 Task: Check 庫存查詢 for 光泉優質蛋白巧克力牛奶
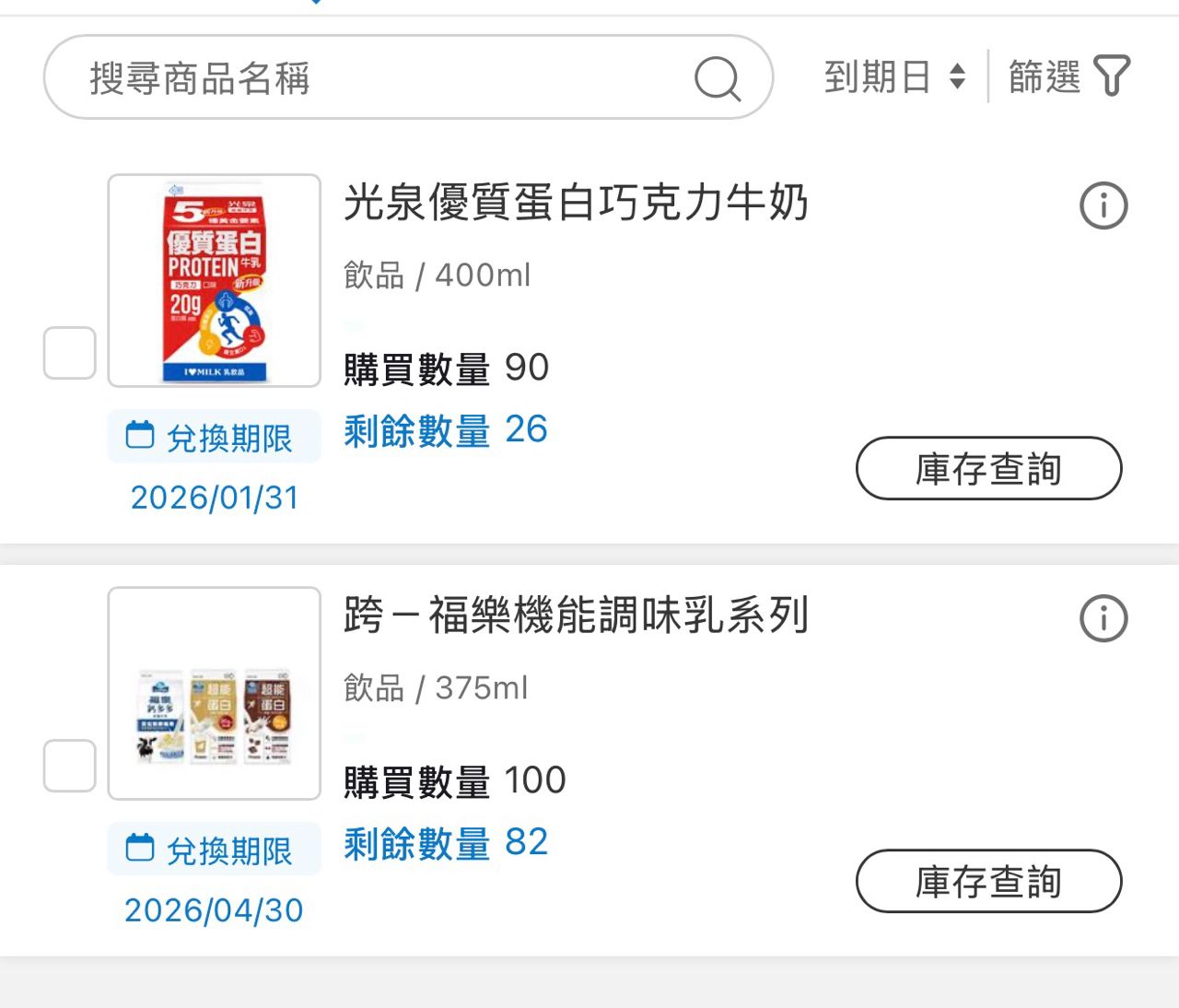(988, 469)
